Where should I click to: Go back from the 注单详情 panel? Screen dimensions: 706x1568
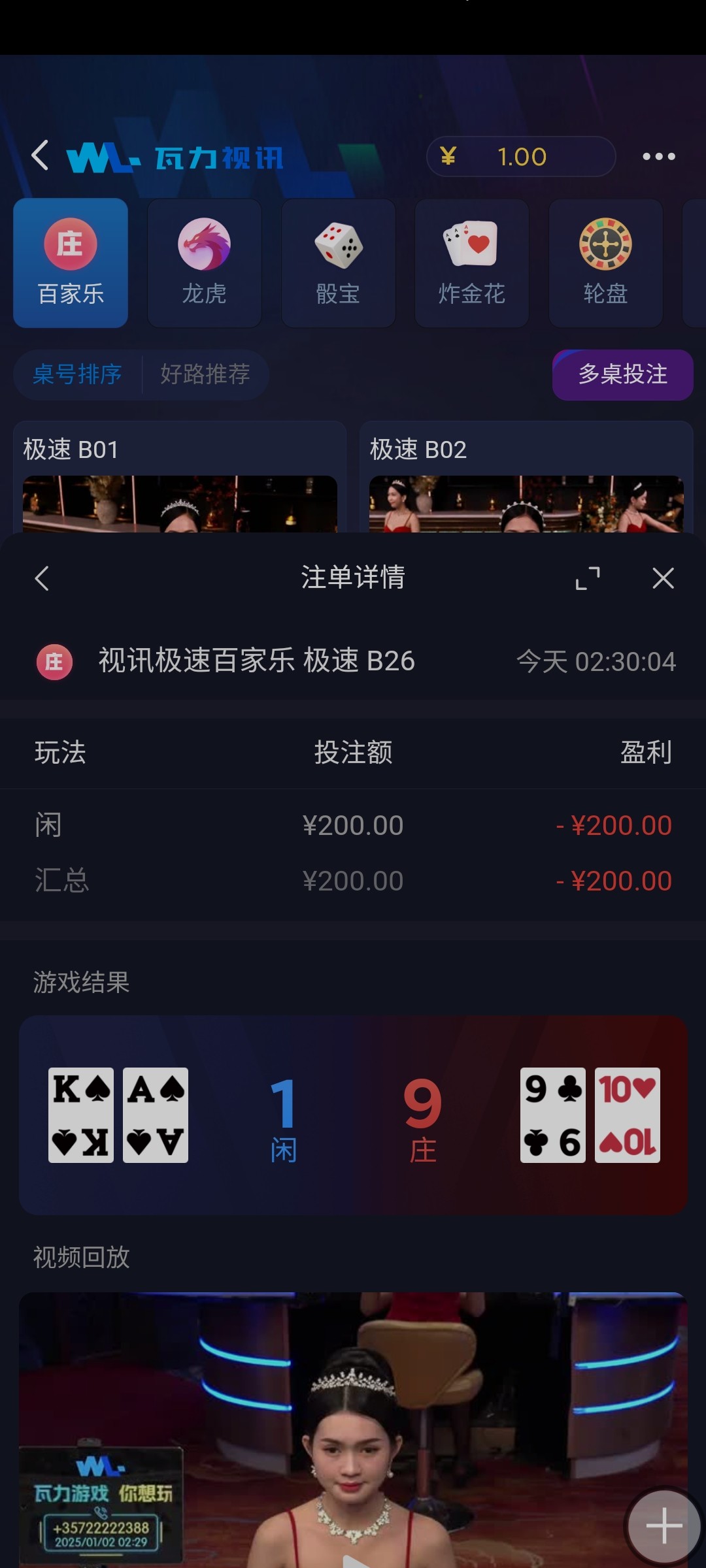click(42, 578)
